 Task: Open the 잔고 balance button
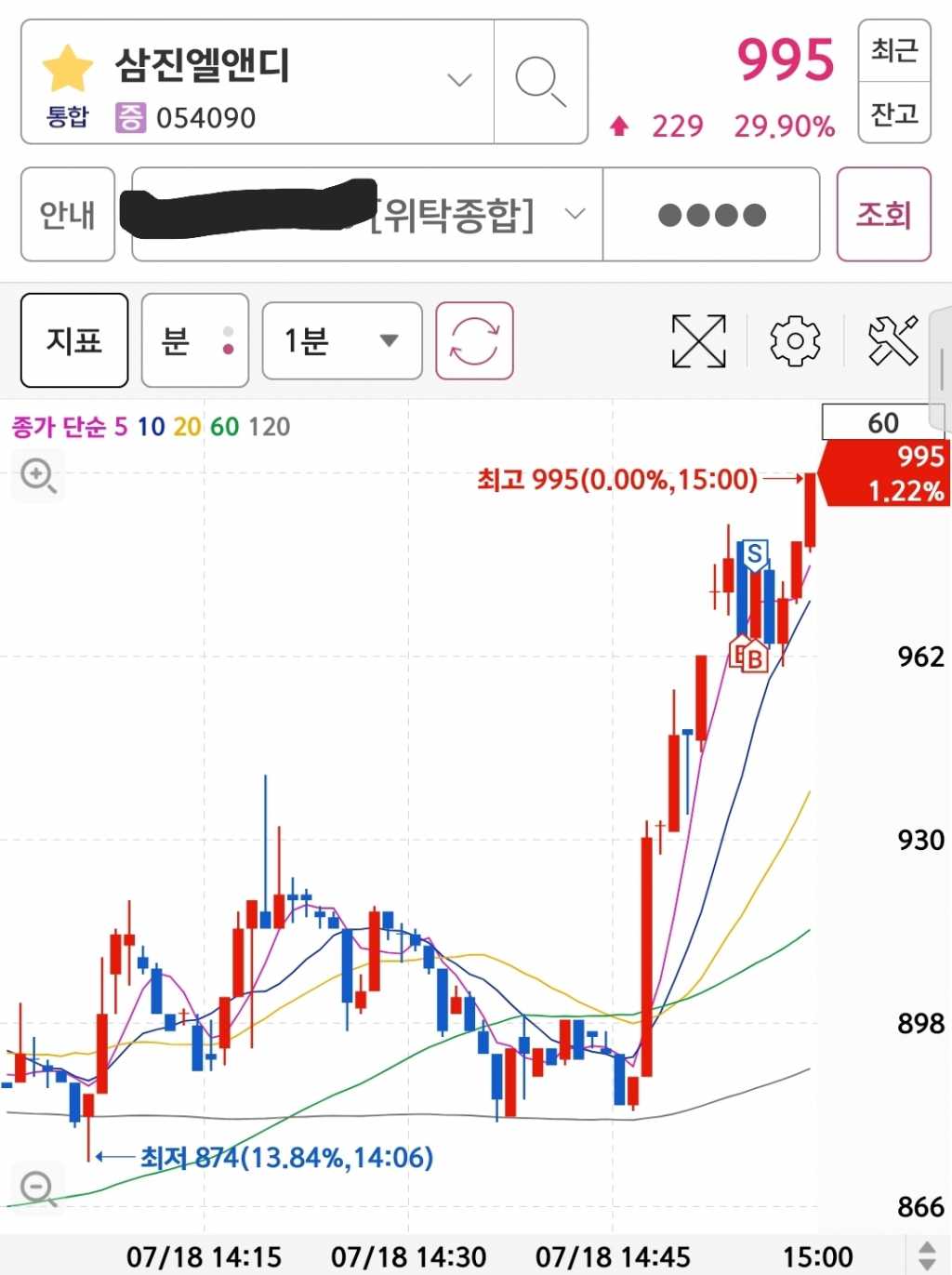pos(893,113)
